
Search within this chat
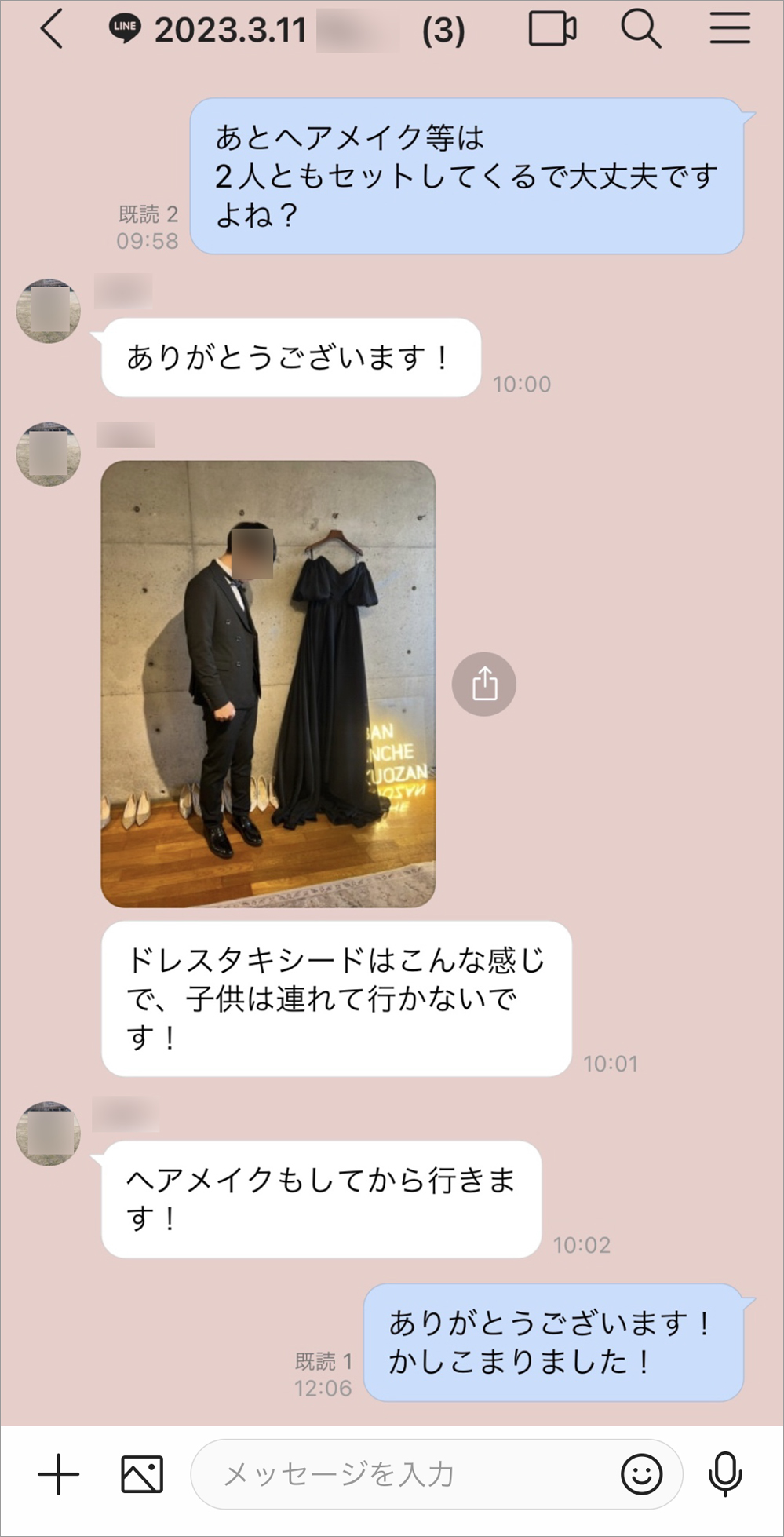pos(641,30)
